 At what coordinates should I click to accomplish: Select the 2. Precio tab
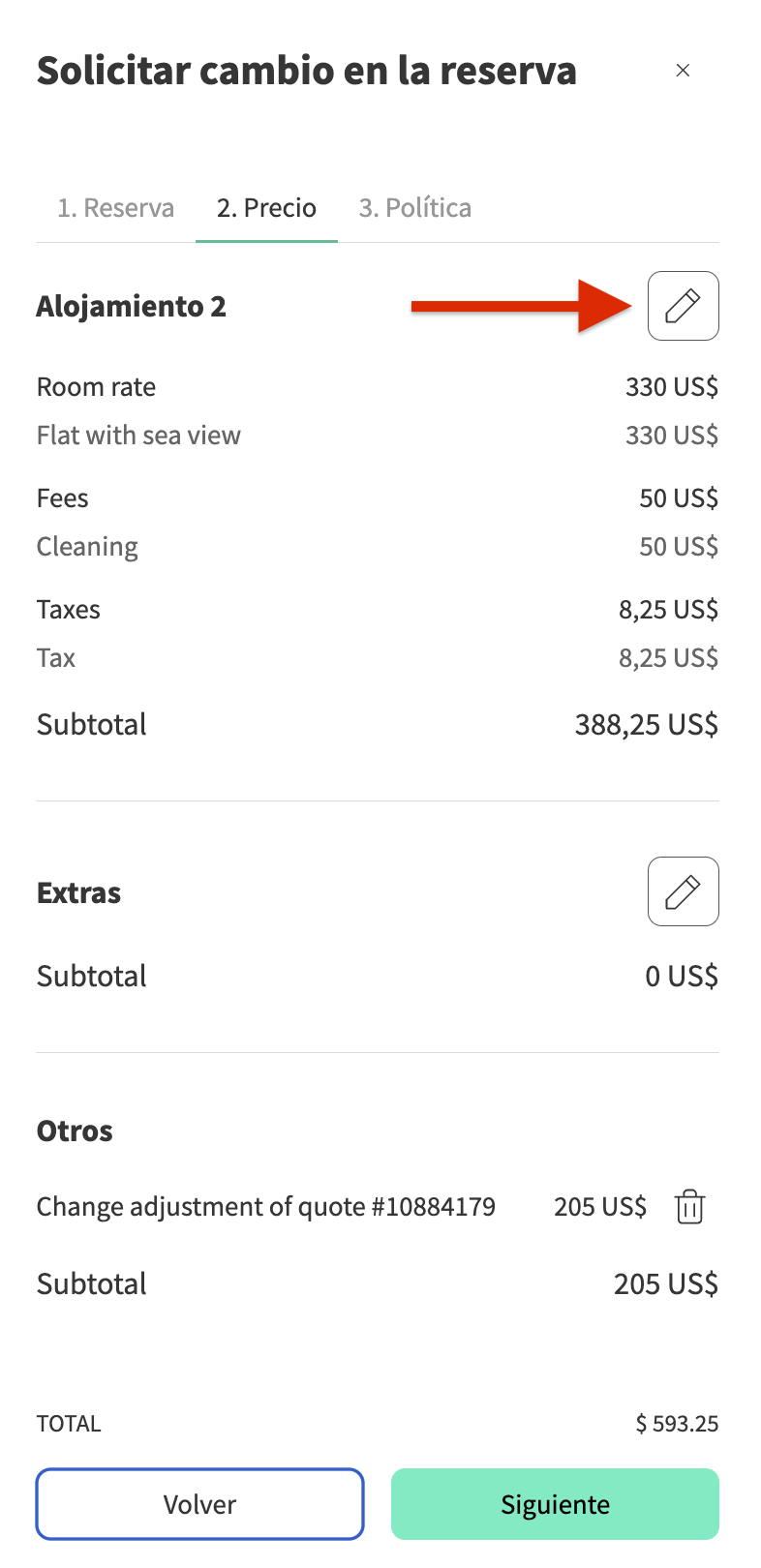click(x=265, y=207)
